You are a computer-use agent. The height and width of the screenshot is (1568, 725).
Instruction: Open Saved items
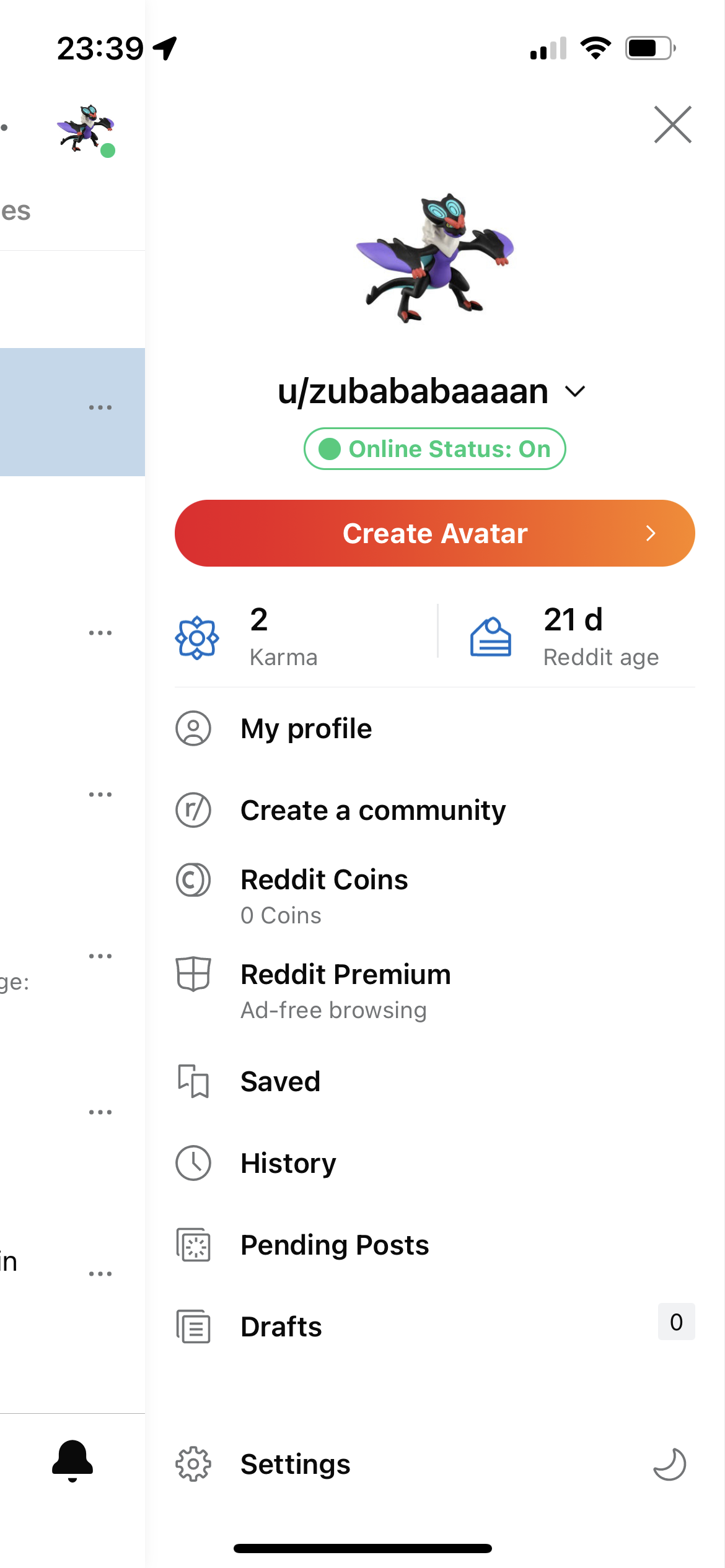tap(434, 1081)
